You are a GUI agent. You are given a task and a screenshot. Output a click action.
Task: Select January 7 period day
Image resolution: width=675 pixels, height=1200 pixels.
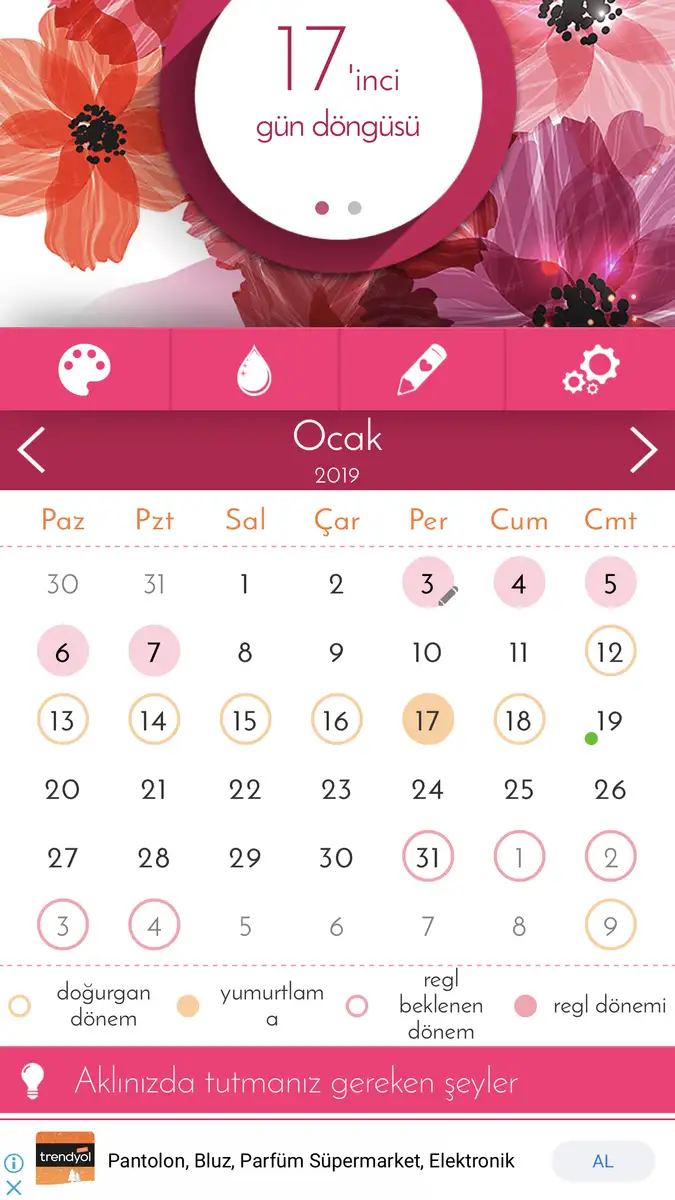coord(154,652)
